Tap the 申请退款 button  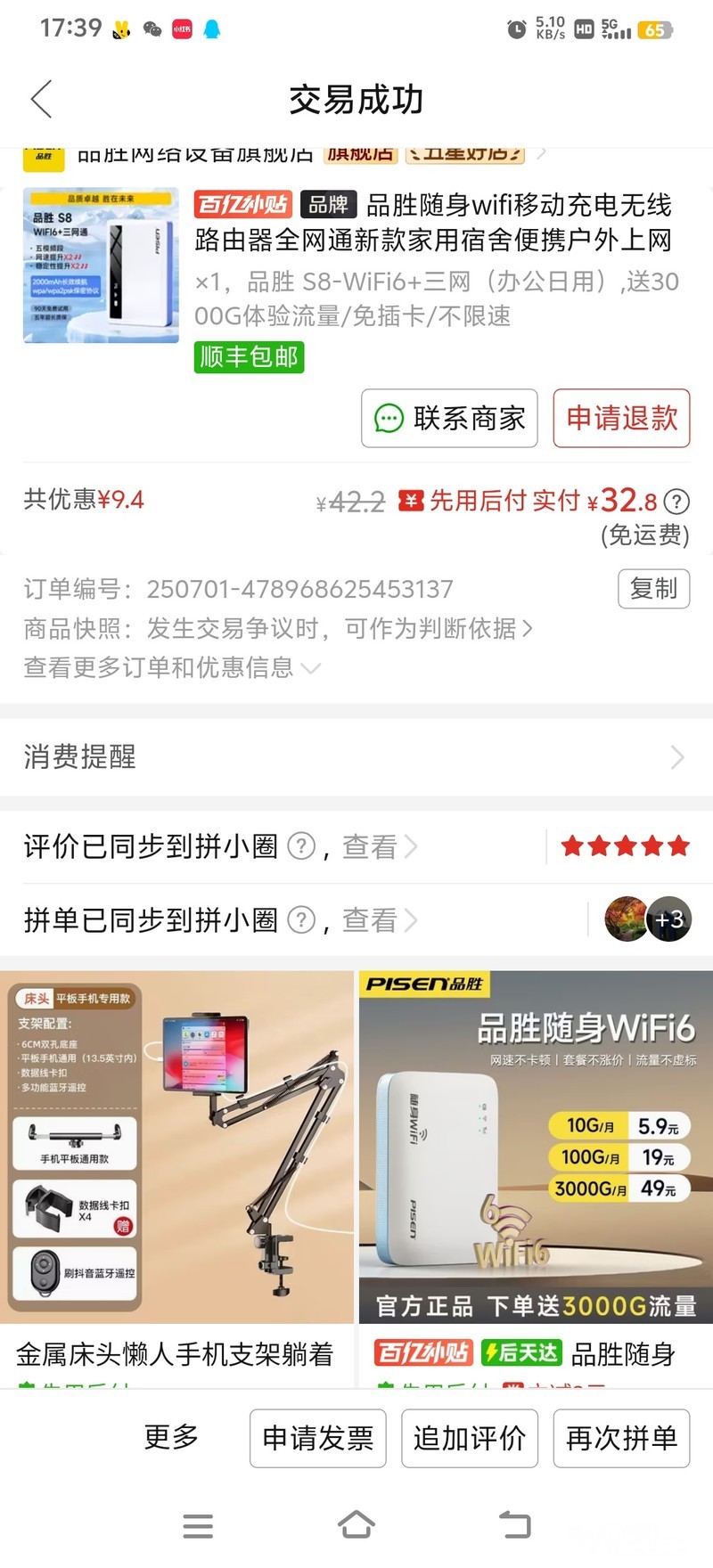tap(621, 418)
